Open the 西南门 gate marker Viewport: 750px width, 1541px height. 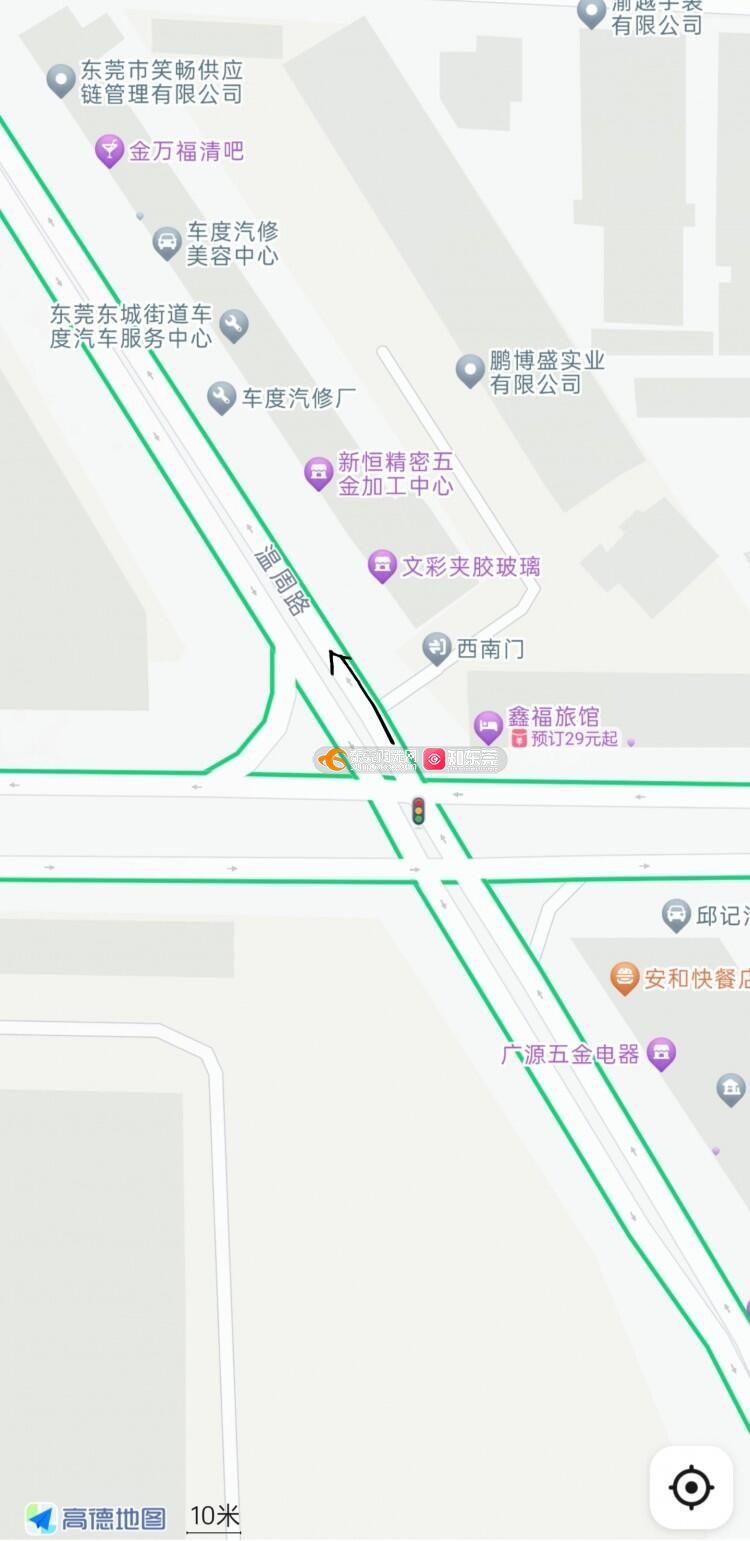pyautogui.click(x=436, y=649)
